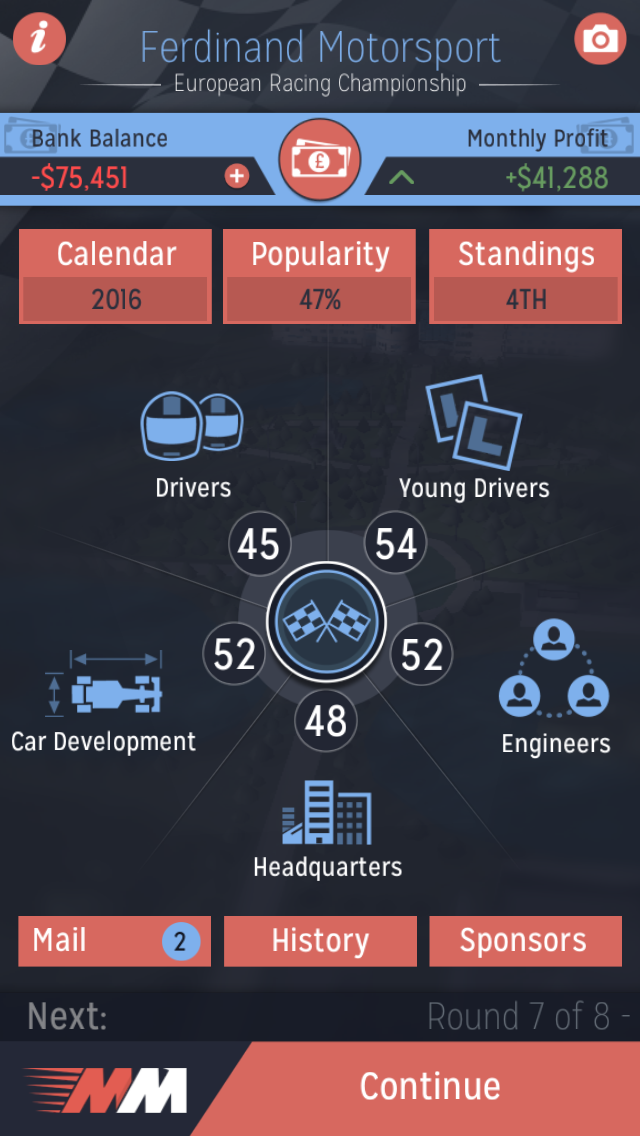The height and width of the screenshot is (1136, 640).
Task: Continue to the next round
Action: 430,1087
